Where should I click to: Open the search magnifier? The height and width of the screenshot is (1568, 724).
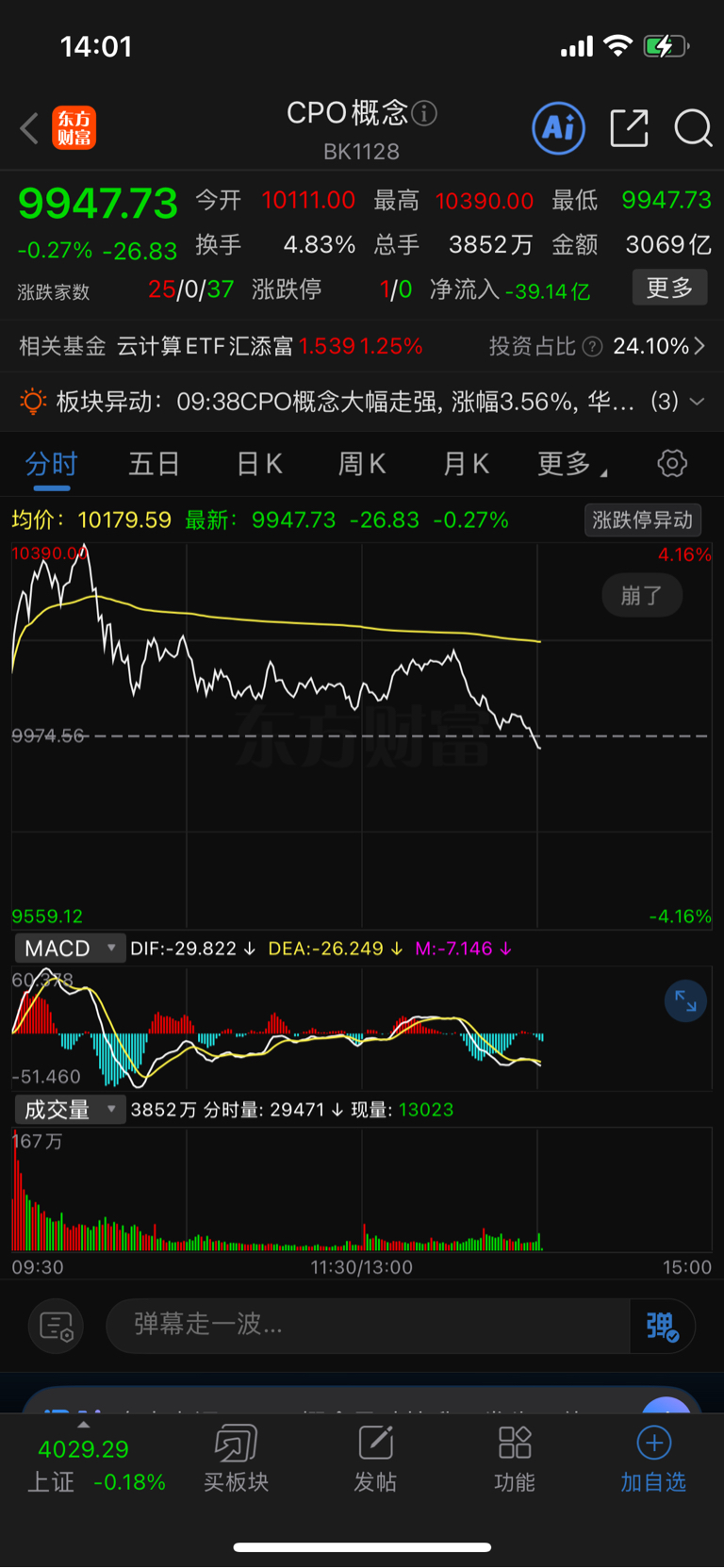(x=693, y=127)
